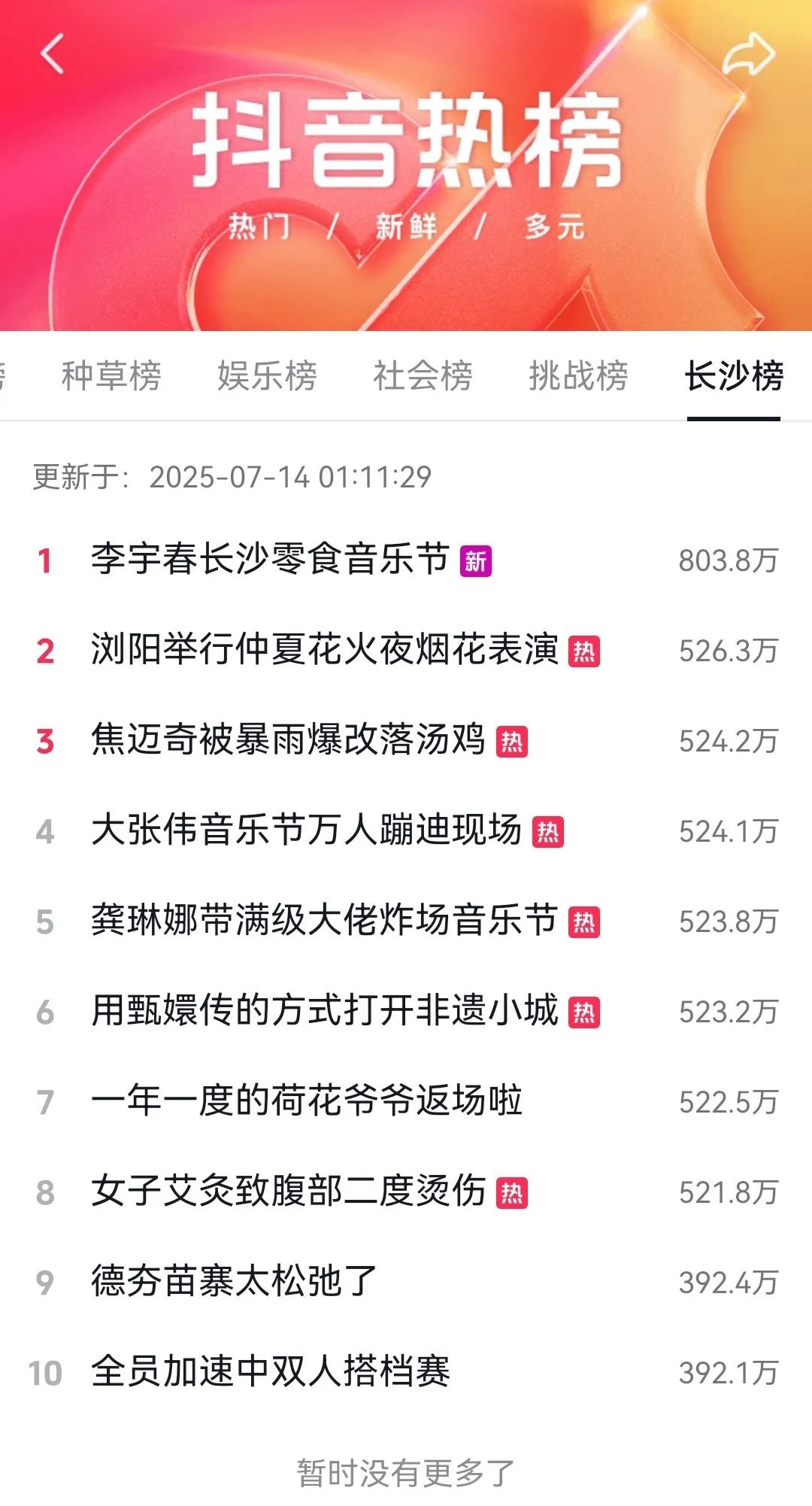The image size is (812, 1506).
Task: Open topic 全员加速中双人搭档赛
Action: (271, 1372)
